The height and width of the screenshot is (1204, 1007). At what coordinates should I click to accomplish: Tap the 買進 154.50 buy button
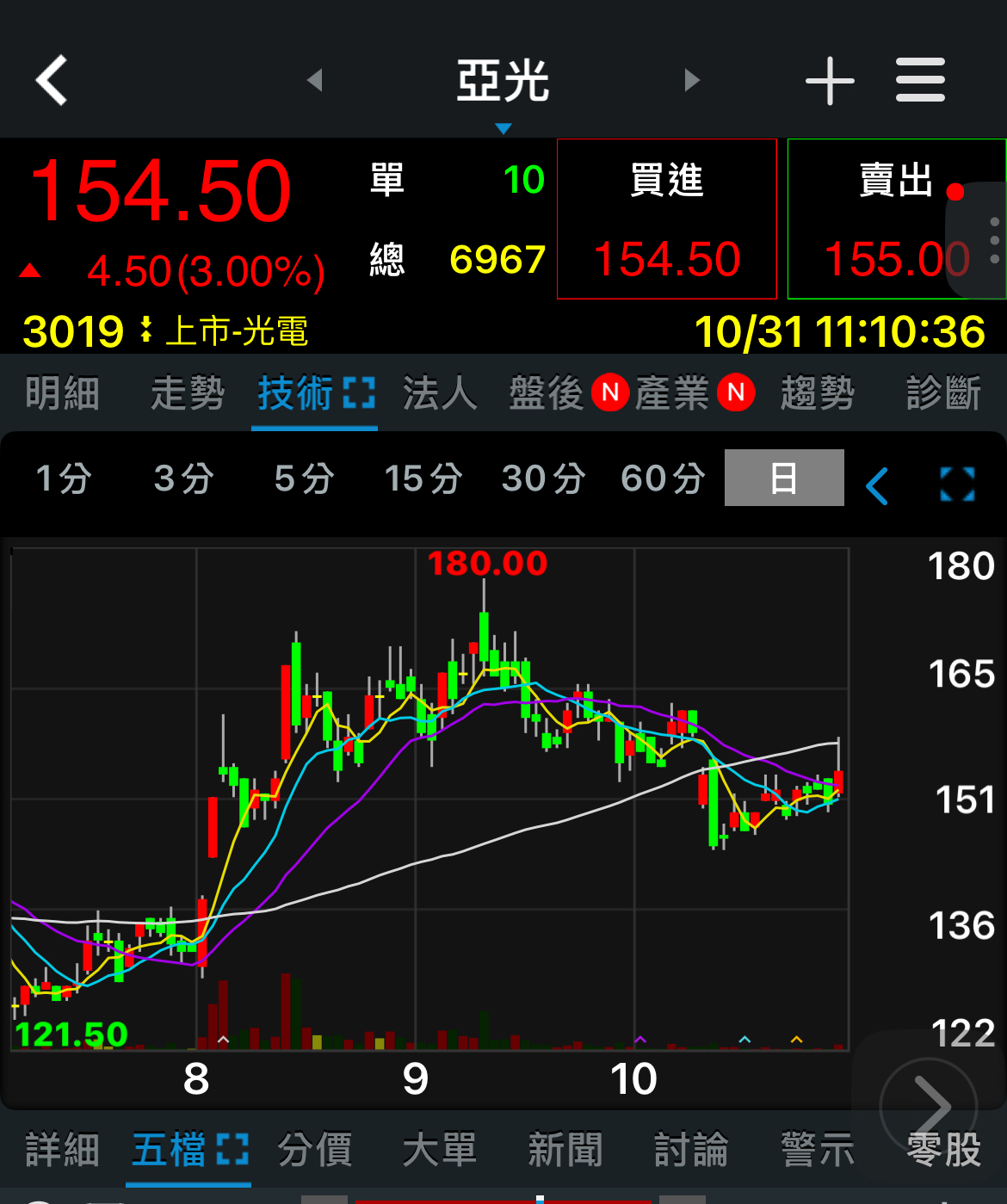(667, 219)
